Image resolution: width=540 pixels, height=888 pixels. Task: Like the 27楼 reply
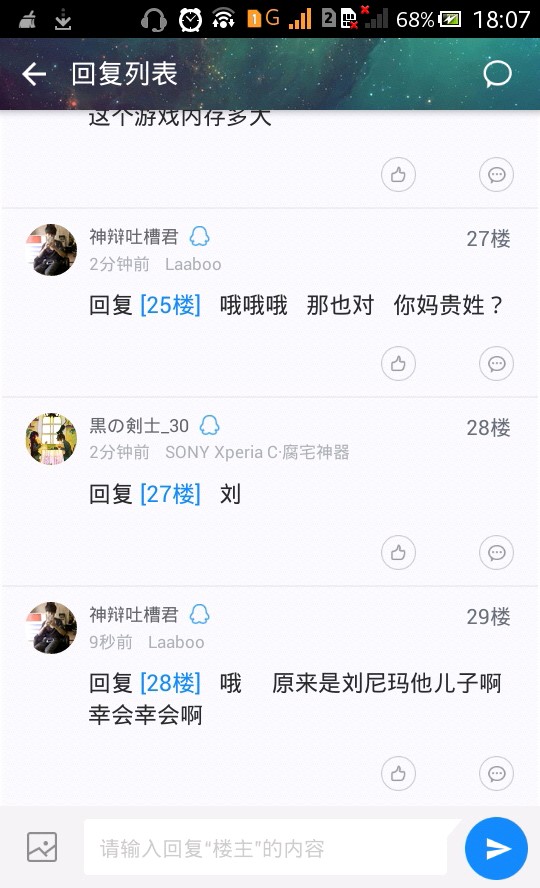pyautogui.click(x=398, y=363)
